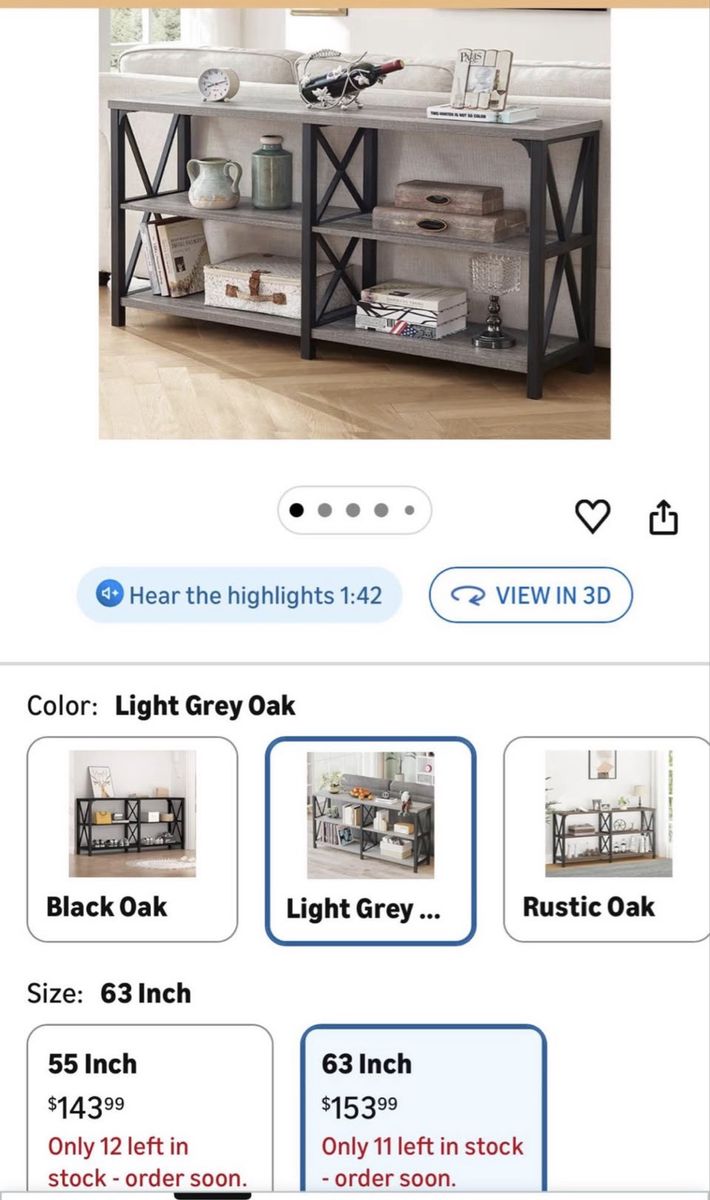This screenshot has width=710, height=1200.
Task: Tap the image page indicator dots
Action: click(x=354, y=510)
